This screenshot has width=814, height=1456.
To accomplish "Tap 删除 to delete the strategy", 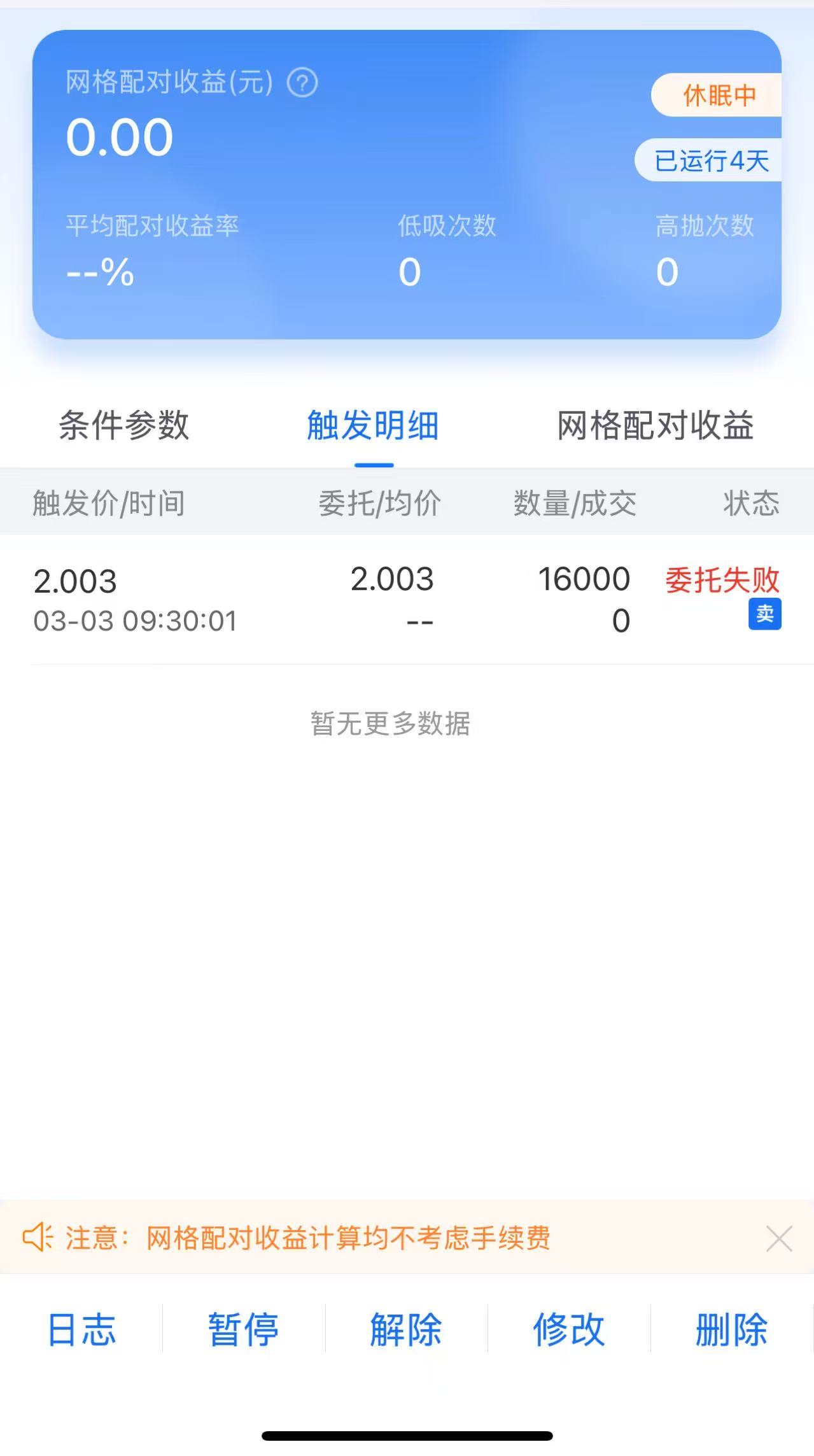I will coord(732,1329).
